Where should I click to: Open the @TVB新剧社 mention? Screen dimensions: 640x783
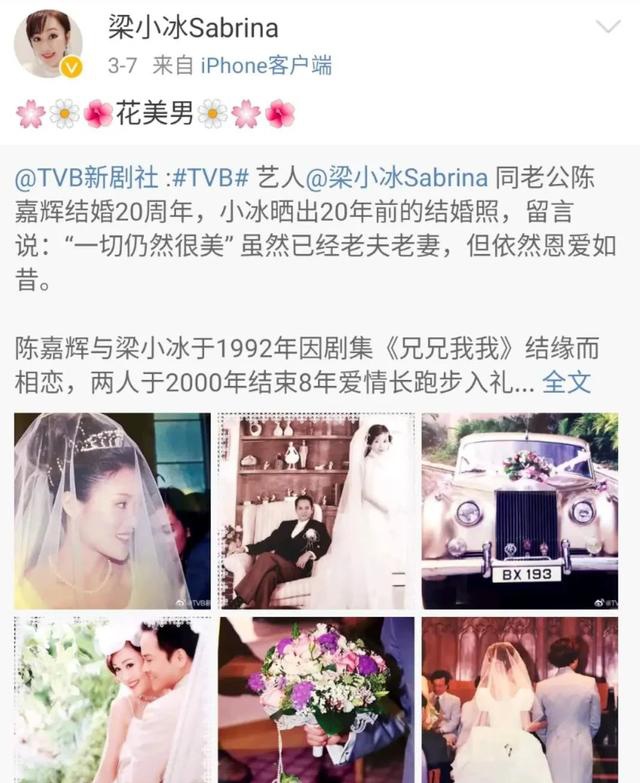[87, 178]
